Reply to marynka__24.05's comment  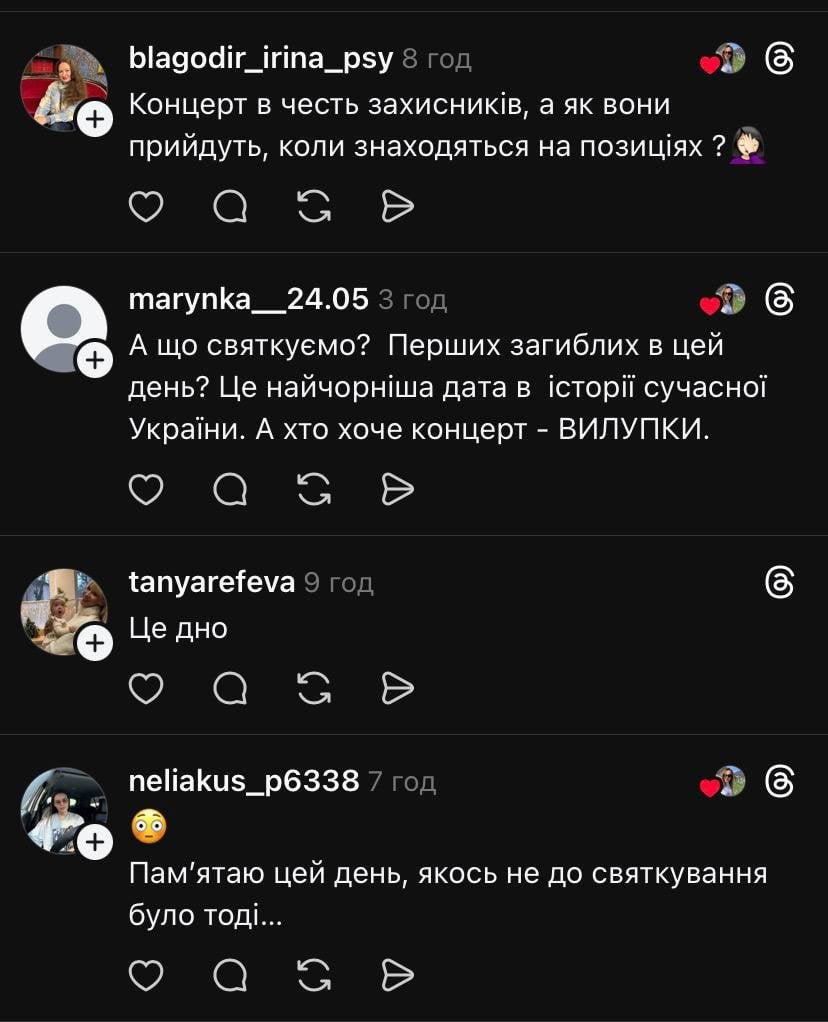pyautogui.click(x=230, y=489)
